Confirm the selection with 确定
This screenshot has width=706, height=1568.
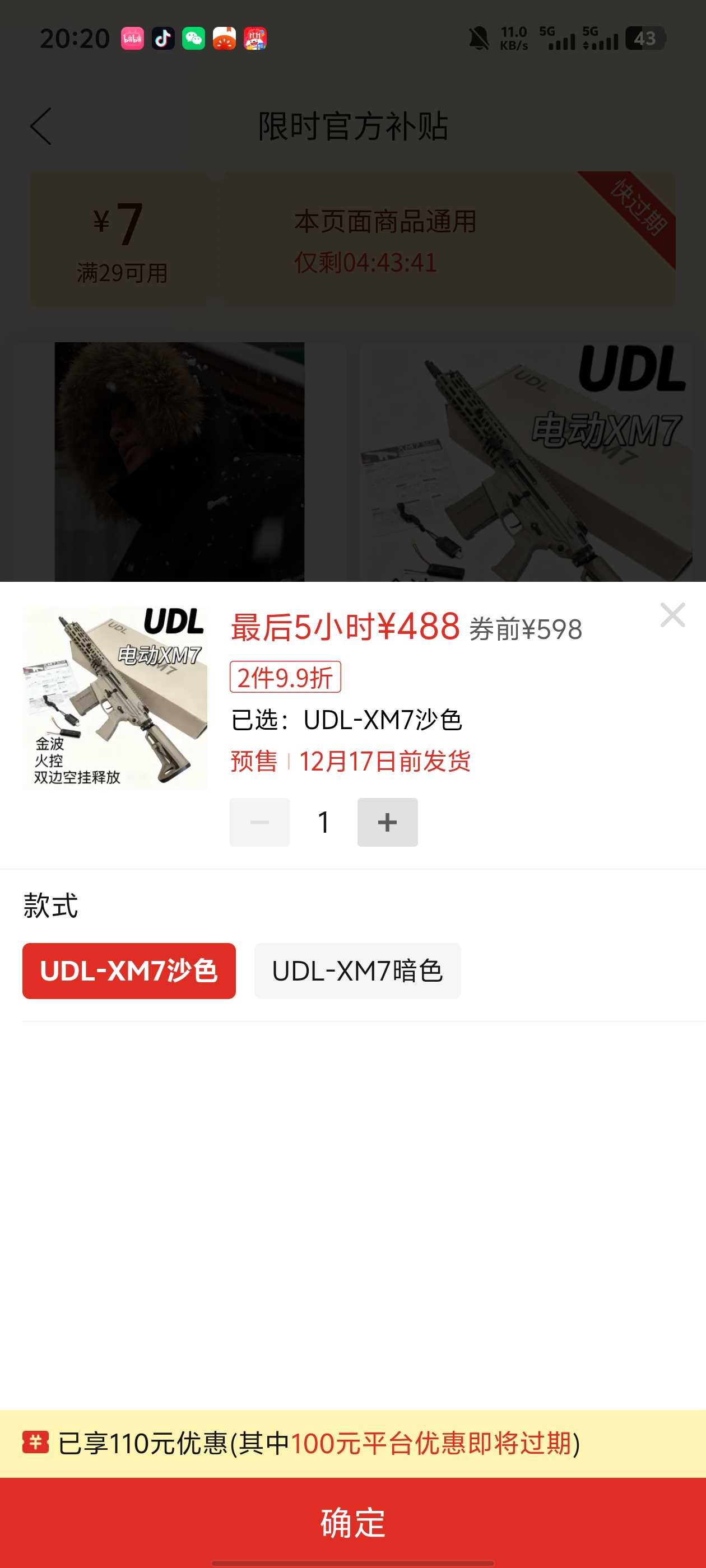tap(352, 1522)
